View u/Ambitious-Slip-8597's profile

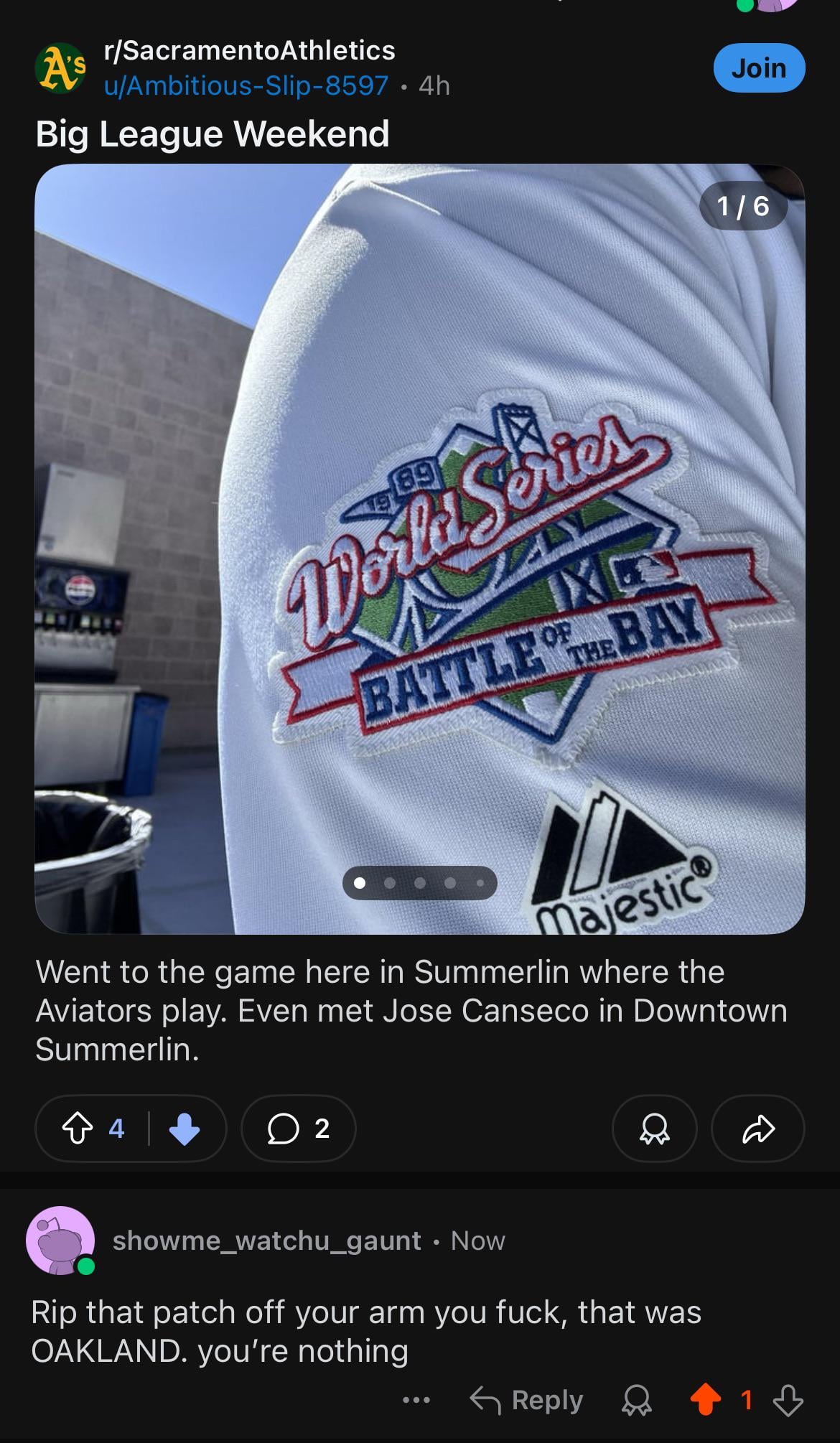click(246, 86)
